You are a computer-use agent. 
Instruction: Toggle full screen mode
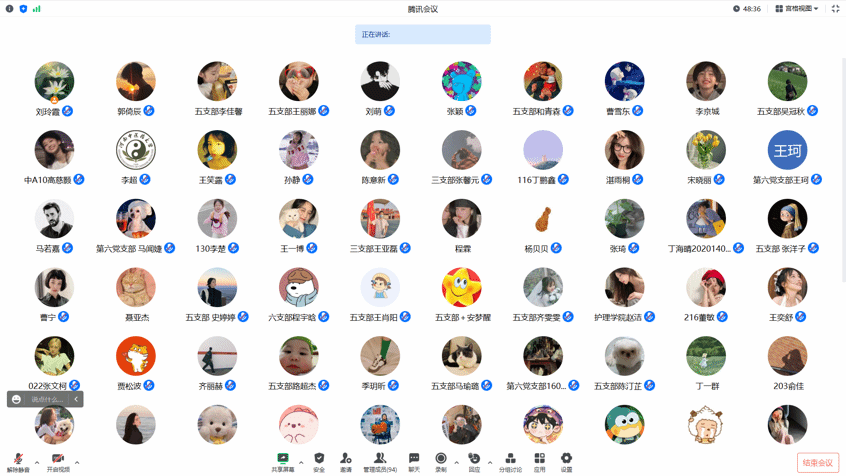[x=836, y=9]
